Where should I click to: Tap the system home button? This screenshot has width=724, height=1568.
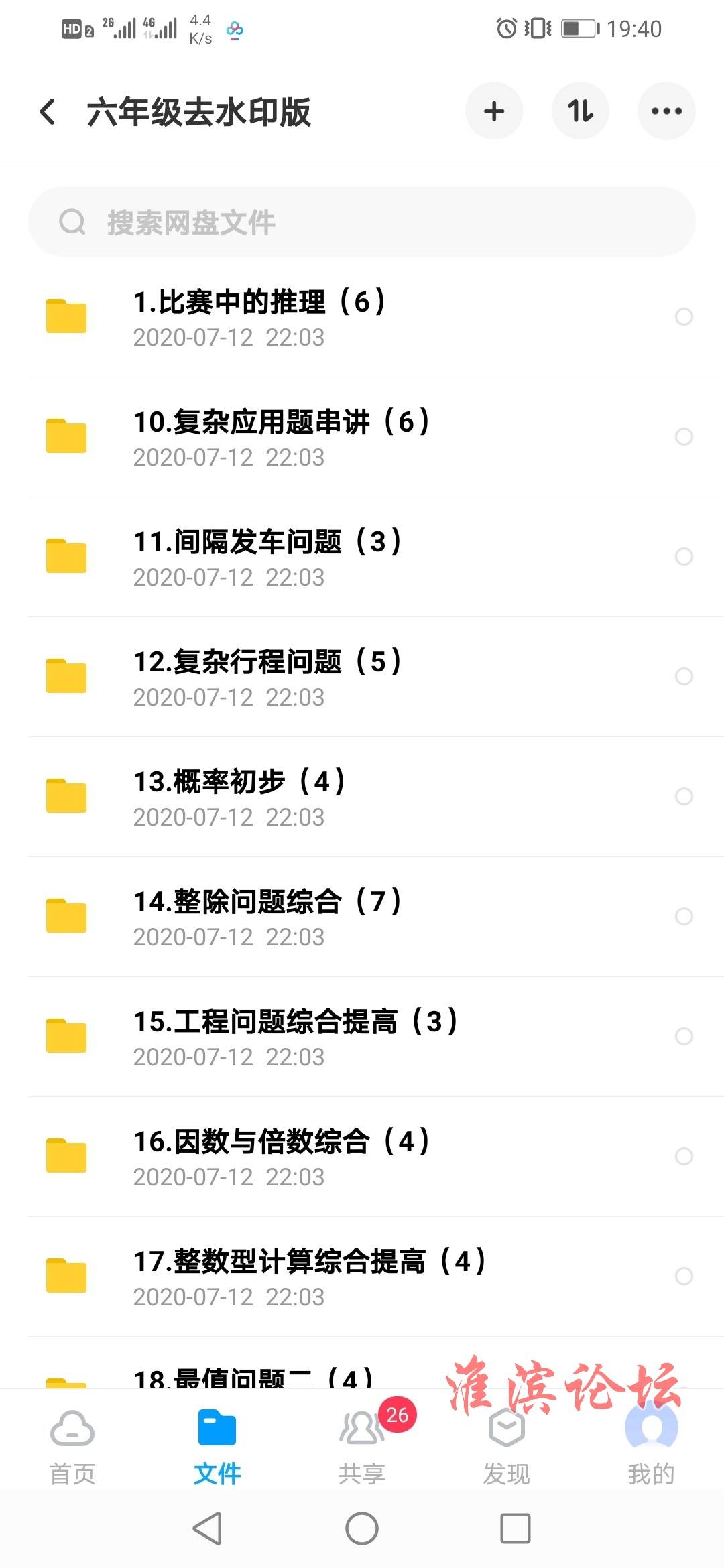click(362, 1529)
